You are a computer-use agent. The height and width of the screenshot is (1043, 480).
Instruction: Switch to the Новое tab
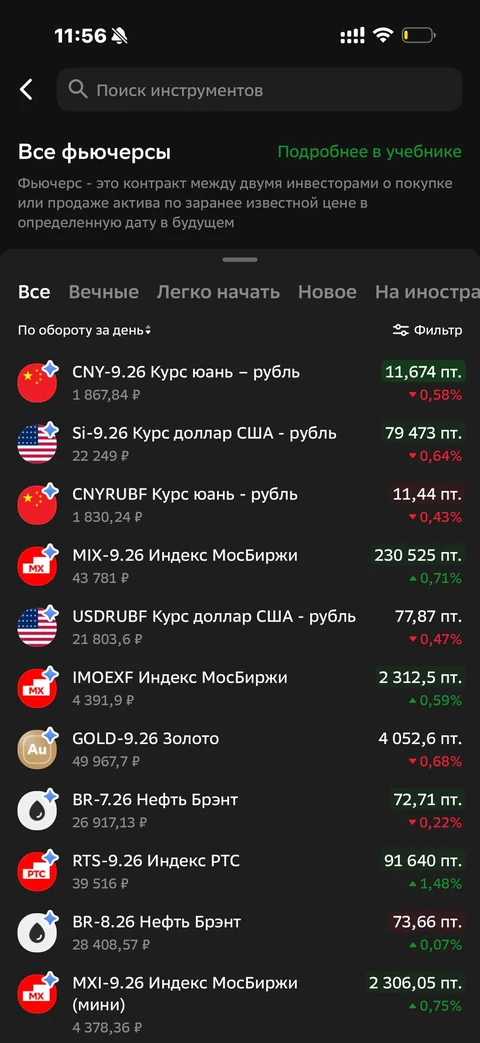327,292
